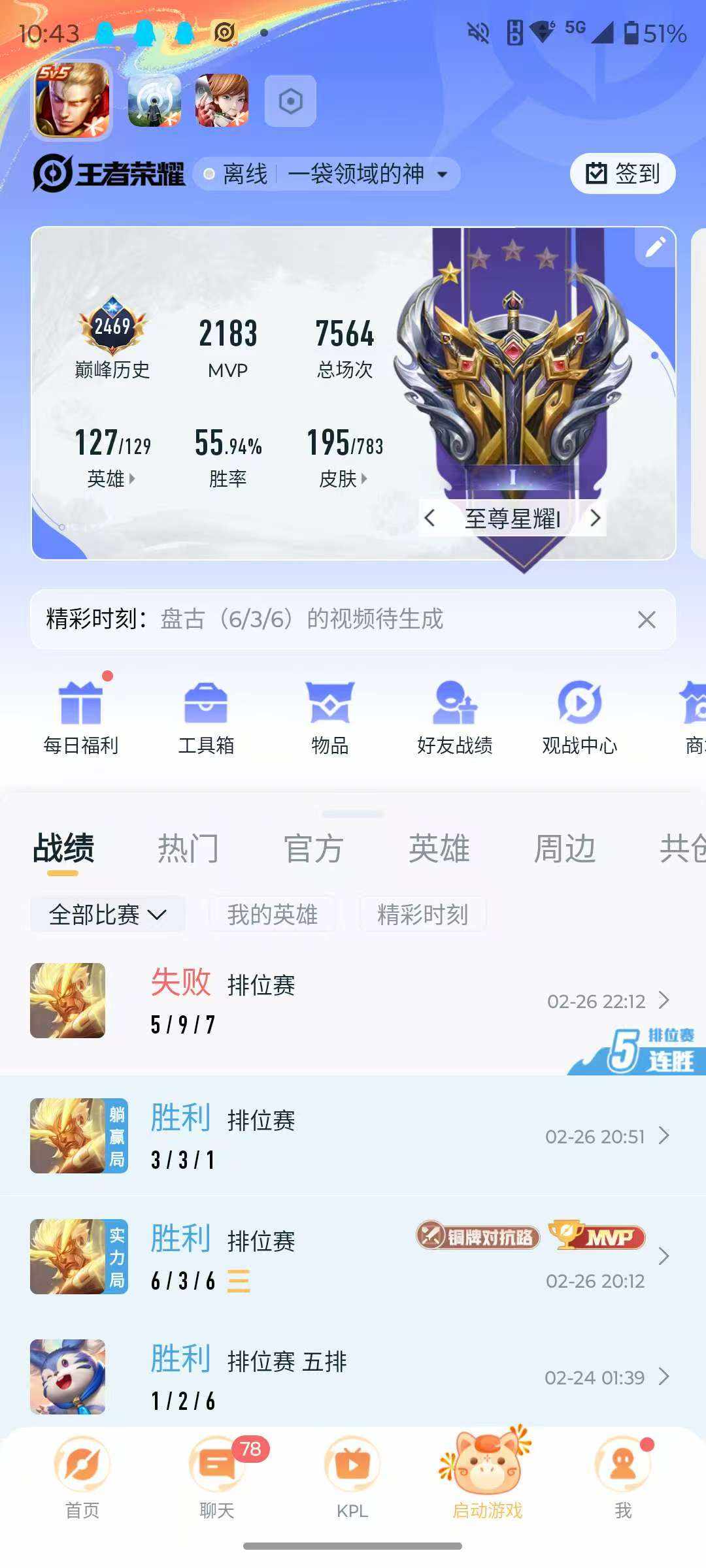
Task: Tap the edit pencil on the profile card
Action: pos(656,248)
